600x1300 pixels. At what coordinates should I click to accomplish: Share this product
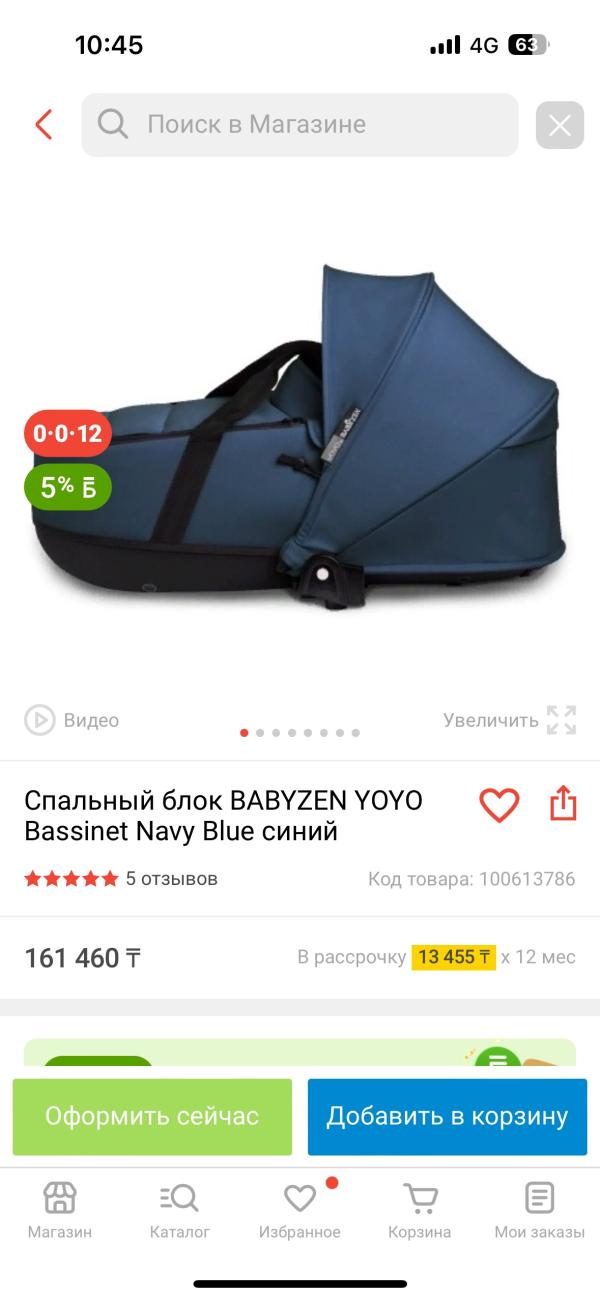(563, 803)
